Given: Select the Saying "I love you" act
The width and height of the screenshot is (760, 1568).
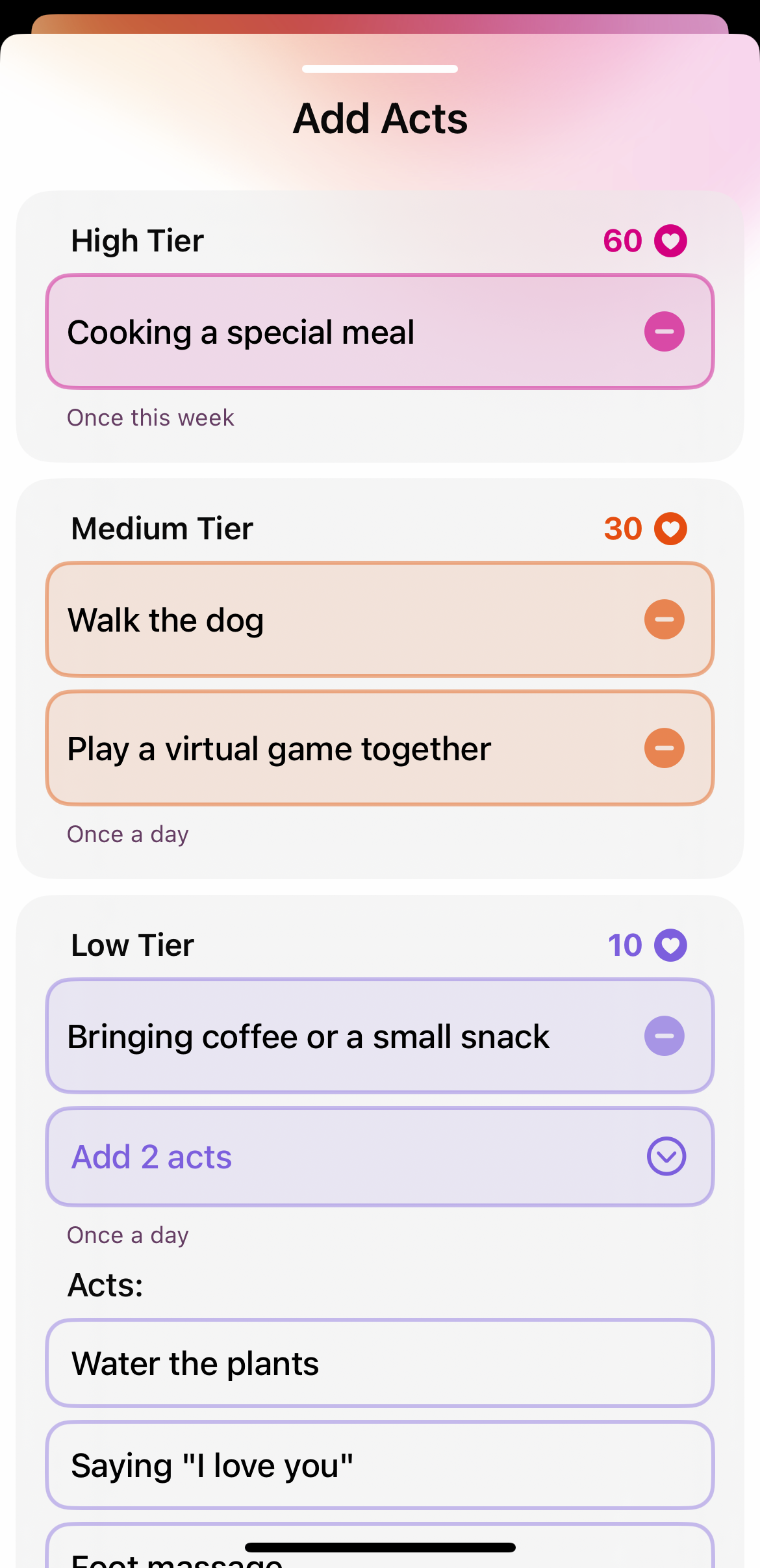Looking at the screenshot, I should [x=380, y=1465].
